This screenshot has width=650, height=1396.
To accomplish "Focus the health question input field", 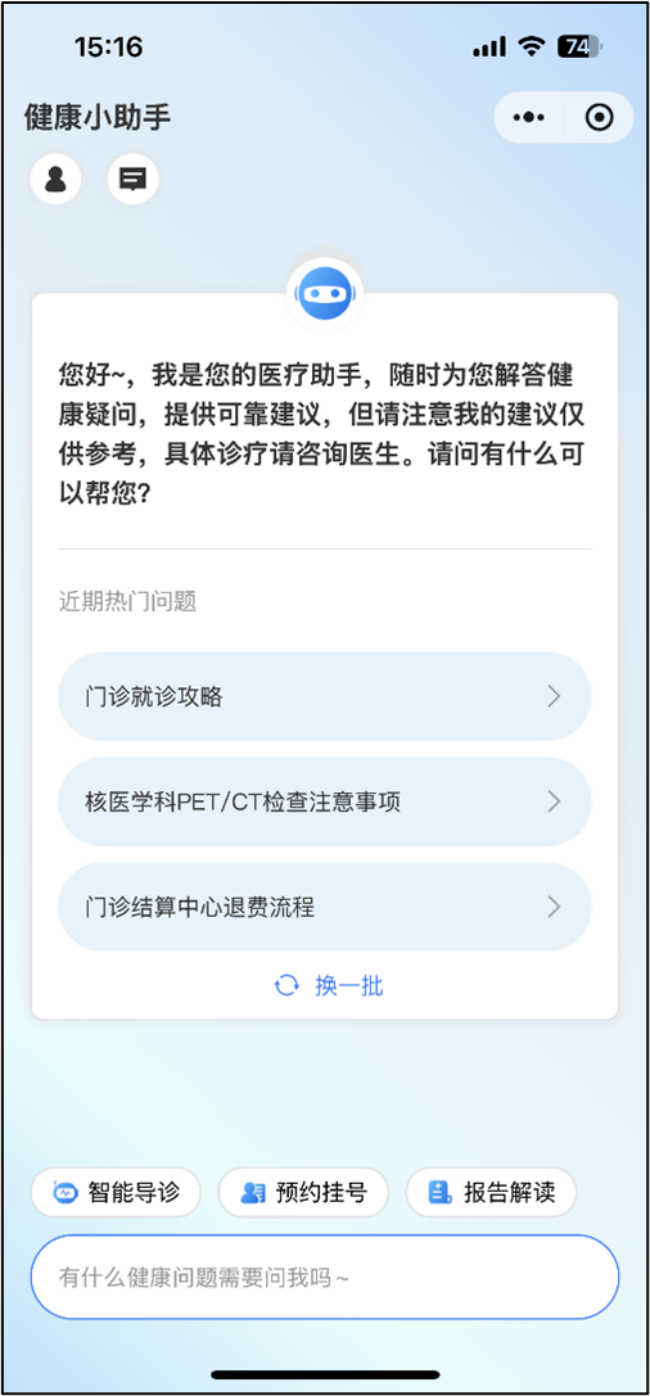I will [x=325, y=1277].
